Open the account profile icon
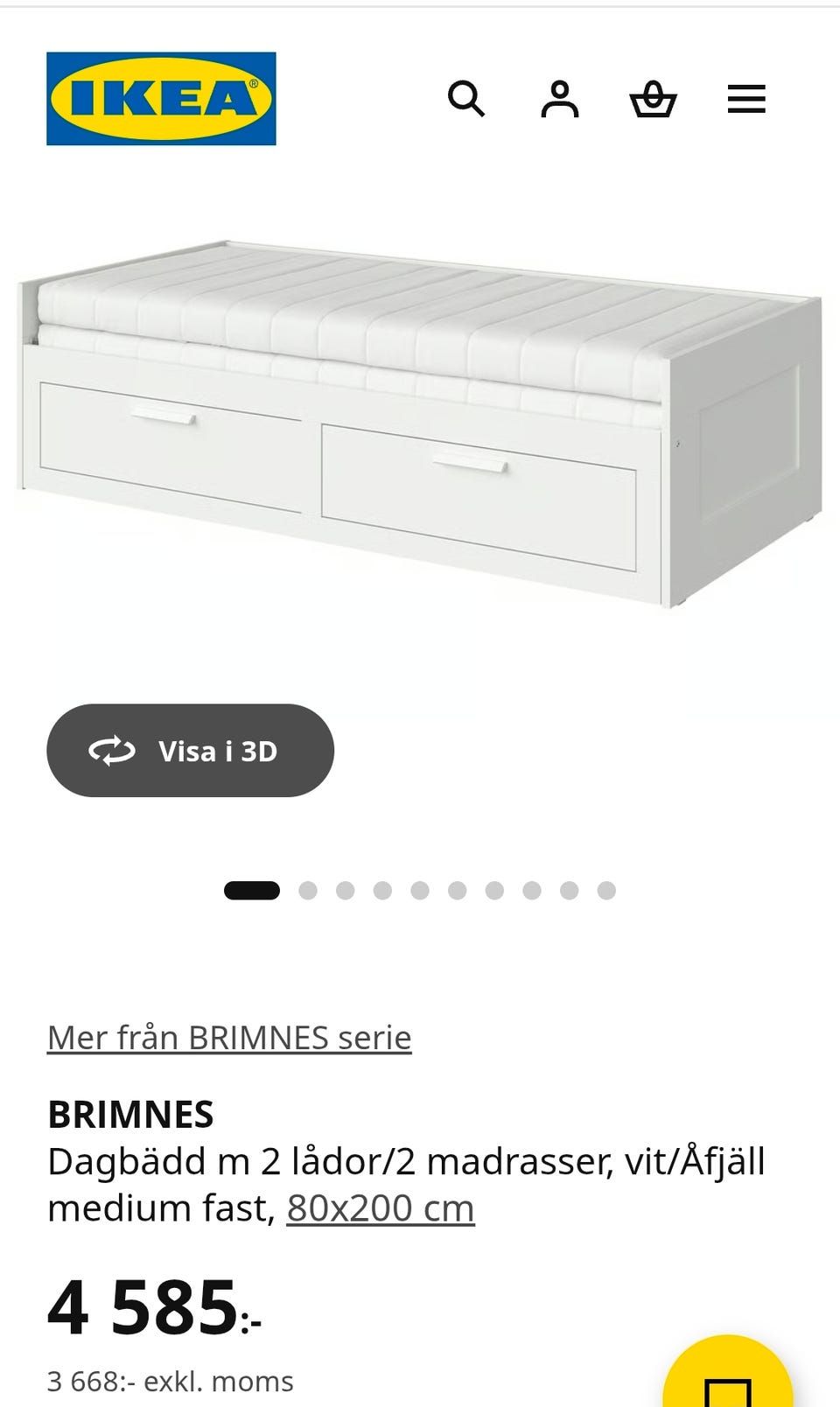 click(x=560, y=99)
